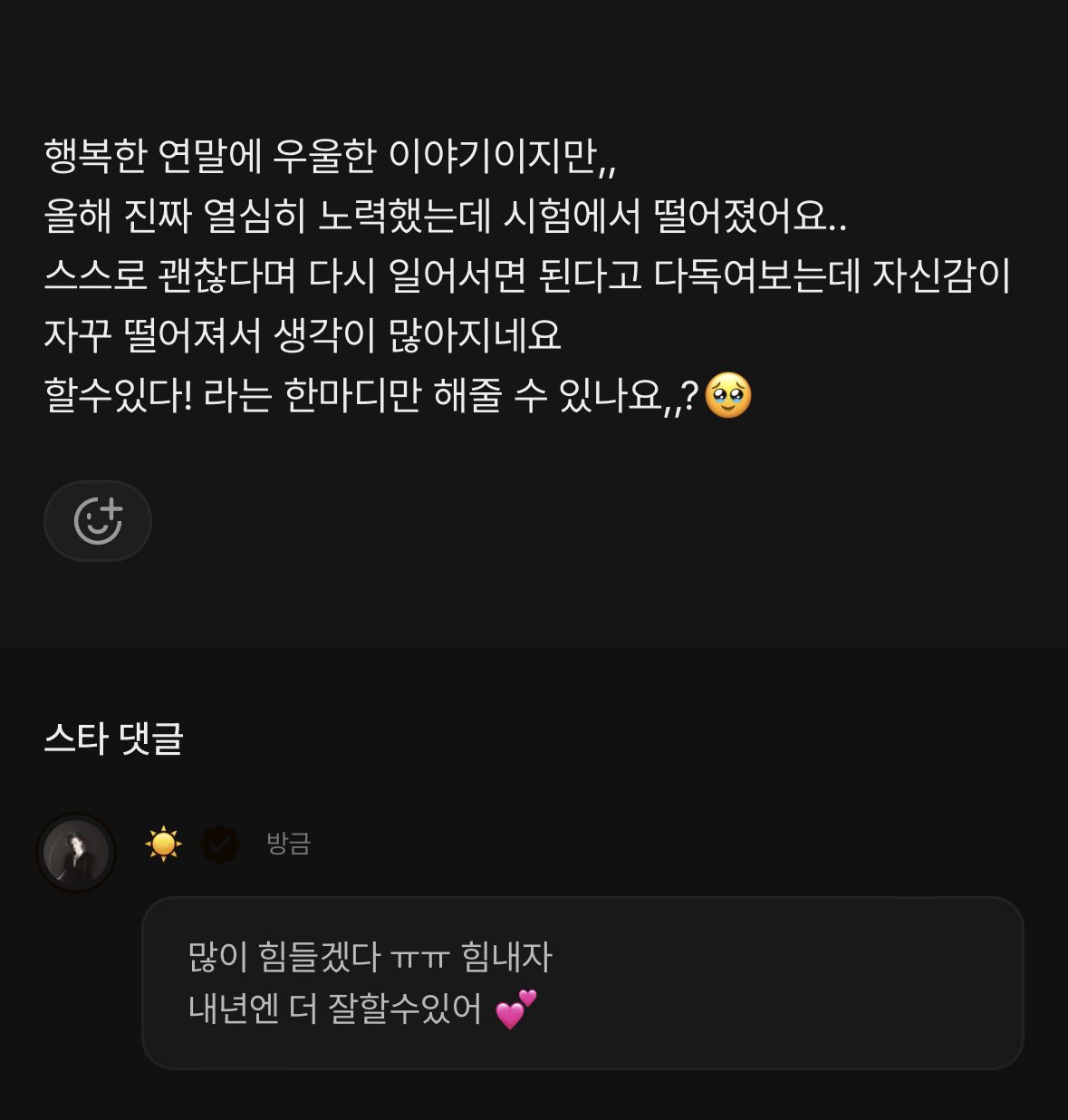Click the star comment author row
The height and width of the screenshot is (1120, 1068).
click(181, 845)
